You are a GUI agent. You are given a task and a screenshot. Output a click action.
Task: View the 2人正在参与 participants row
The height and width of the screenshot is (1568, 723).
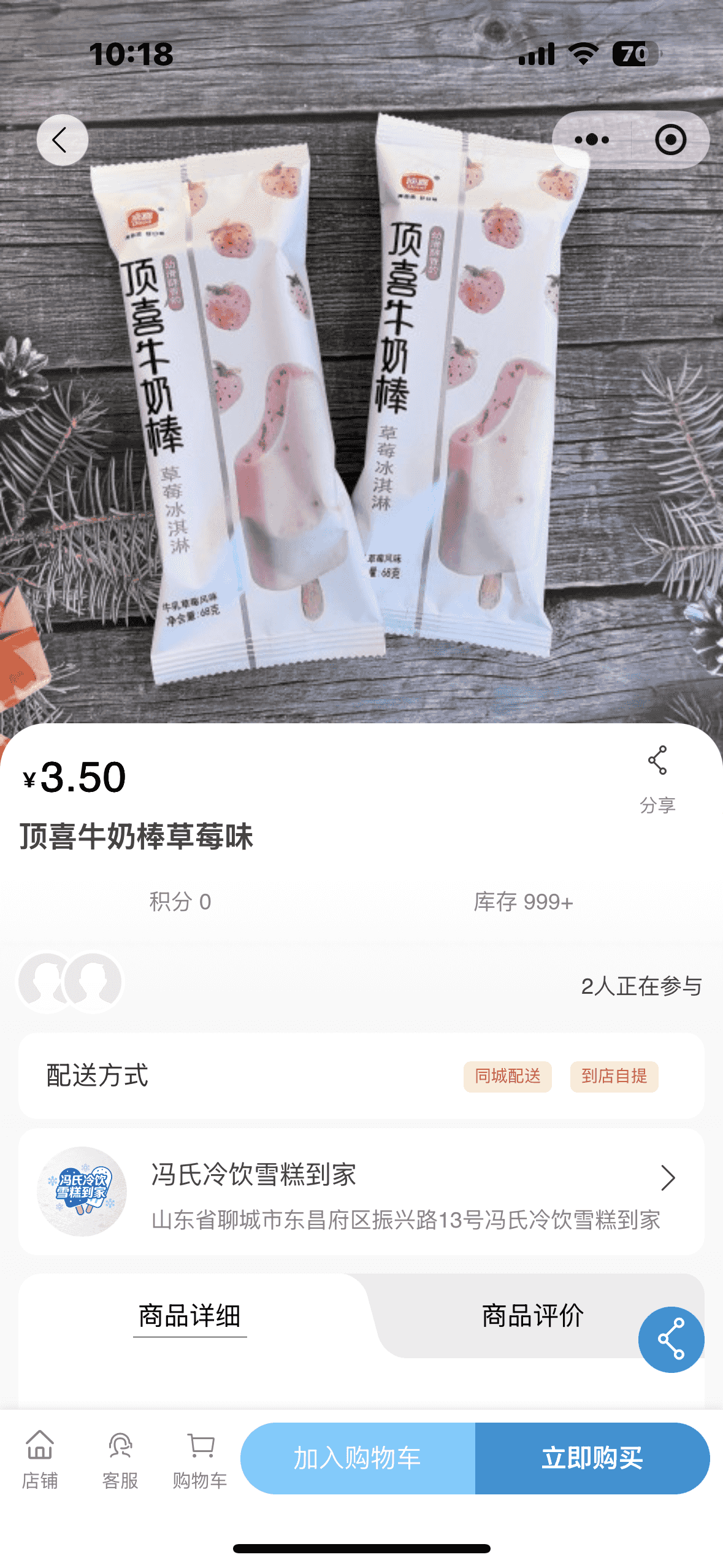point(361,984)
